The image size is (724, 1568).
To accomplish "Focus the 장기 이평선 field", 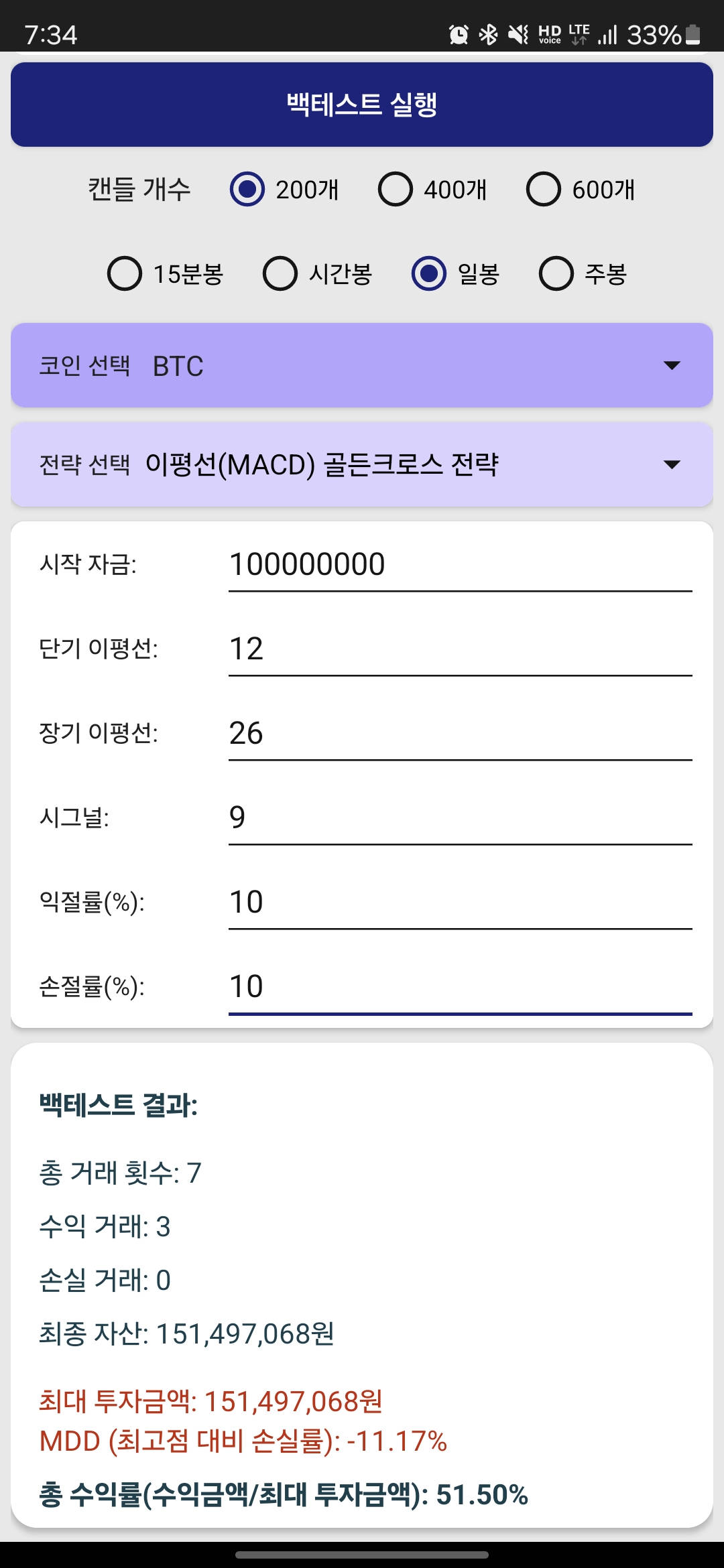I will pyautogui.click(x=460, y=733).
